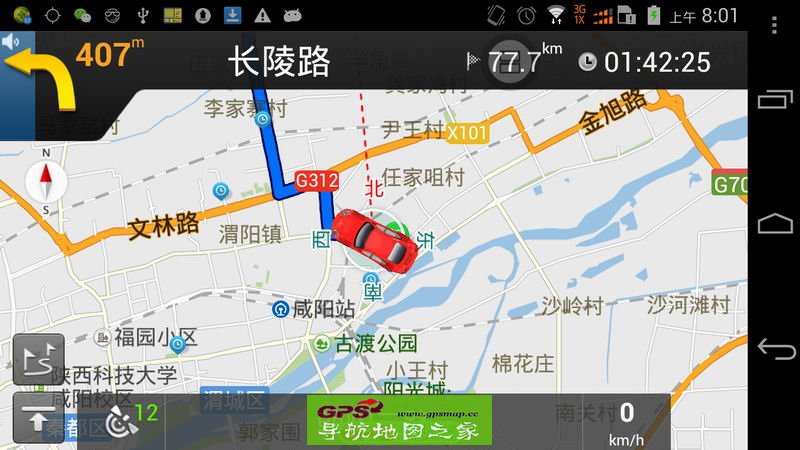Go back with the system back button
Viewport: 800px width, 450px height.
(775, 349)
